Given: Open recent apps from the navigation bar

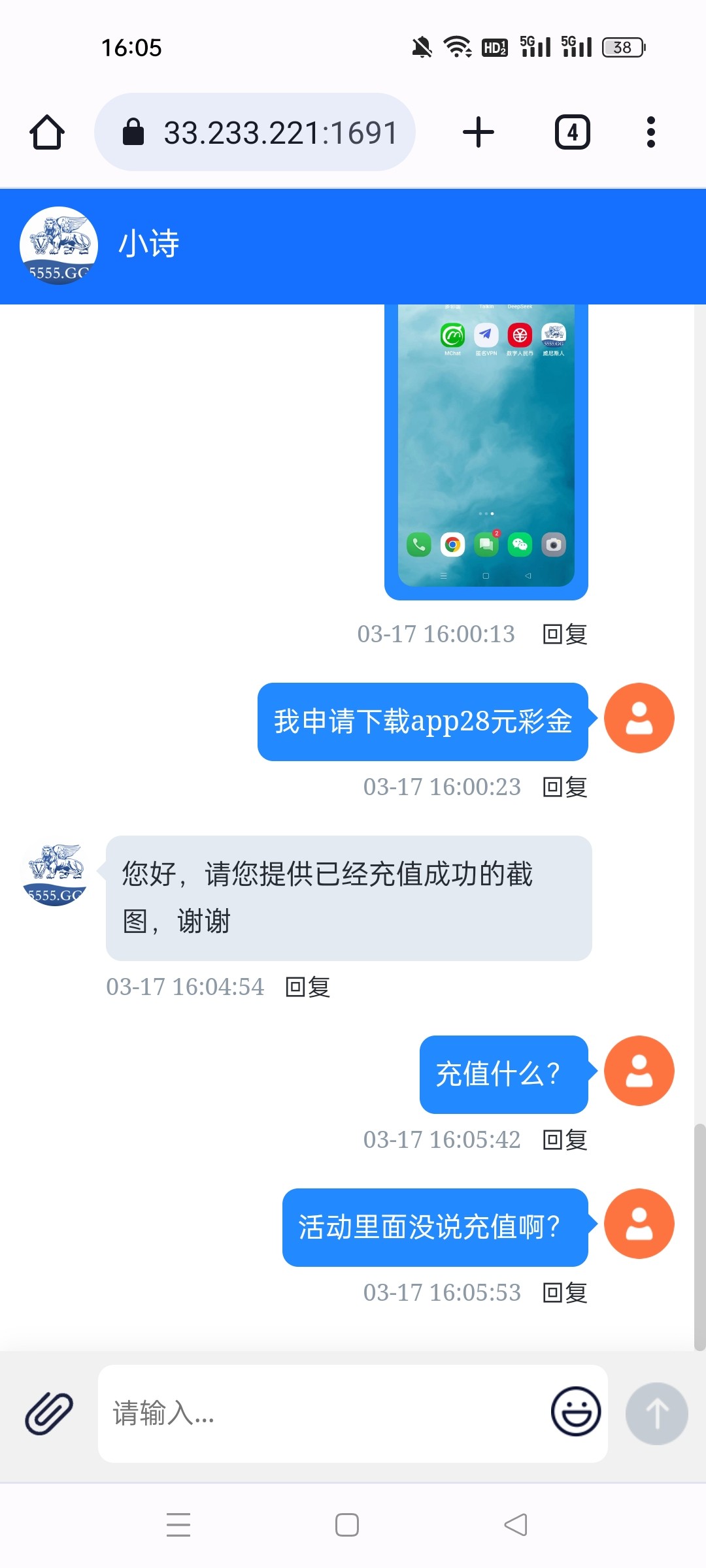Looking at the screenshot, I should [178, 1525].
